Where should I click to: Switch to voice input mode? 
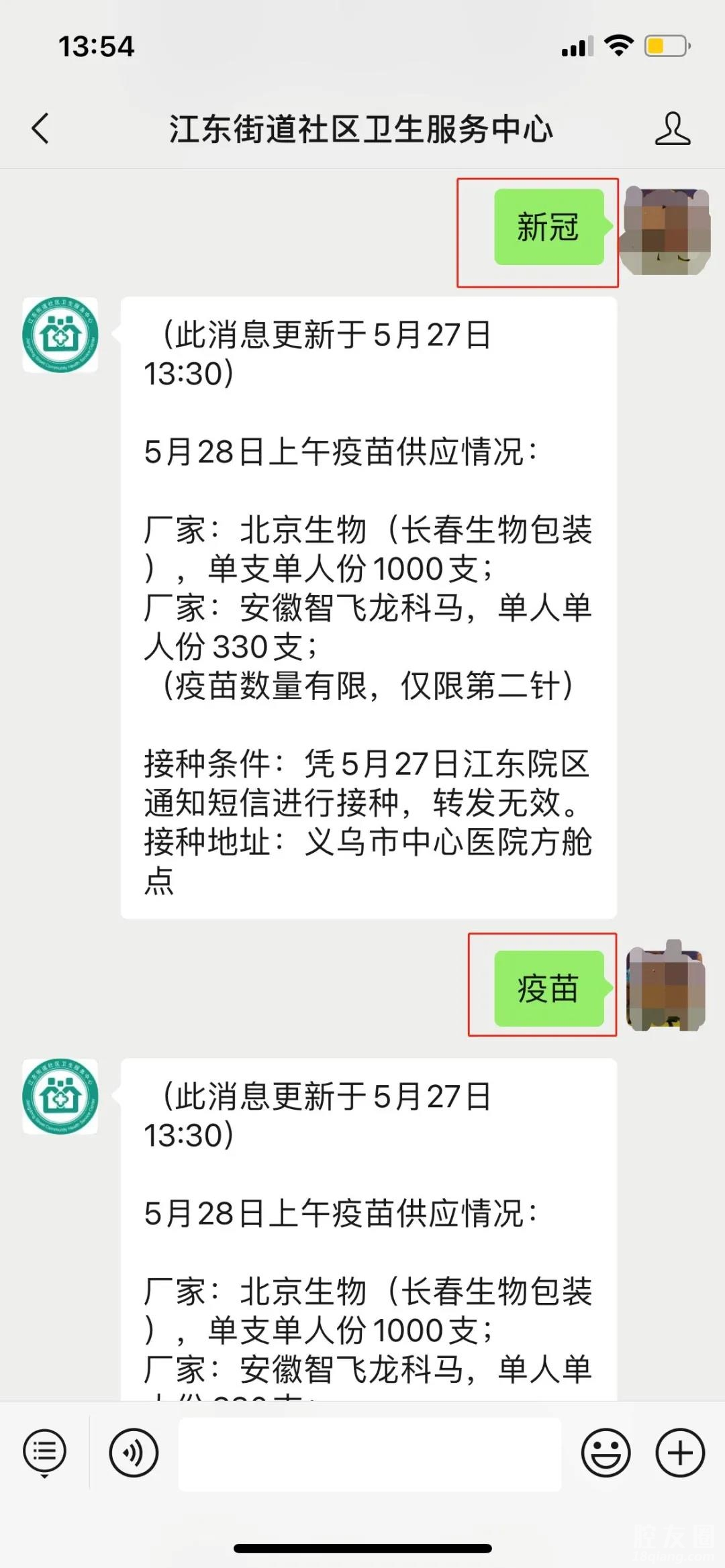[x=134, y=1453]
